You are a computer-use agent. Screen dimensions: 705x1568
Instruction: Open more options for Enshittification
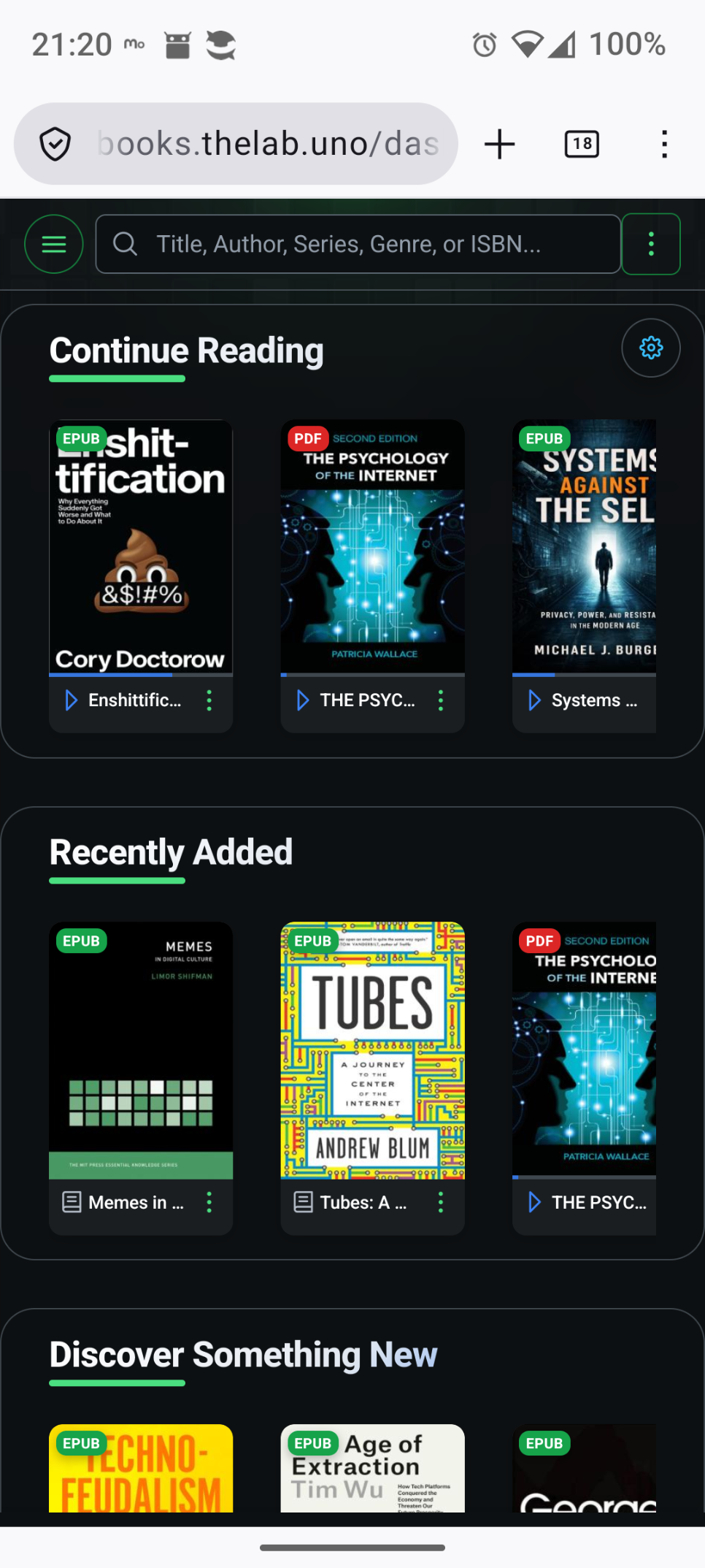coord(209,700)
